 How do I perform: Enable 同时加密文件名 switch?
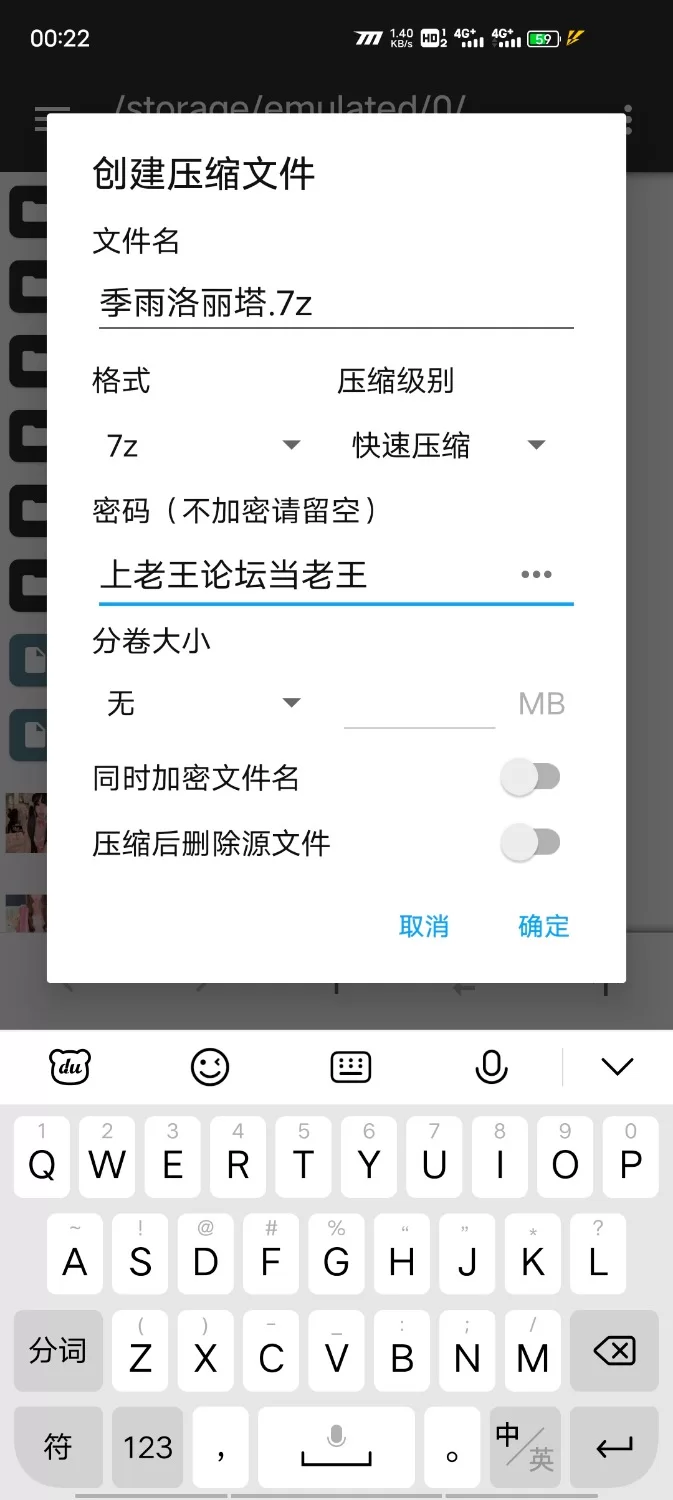click(x=530, y=778)
